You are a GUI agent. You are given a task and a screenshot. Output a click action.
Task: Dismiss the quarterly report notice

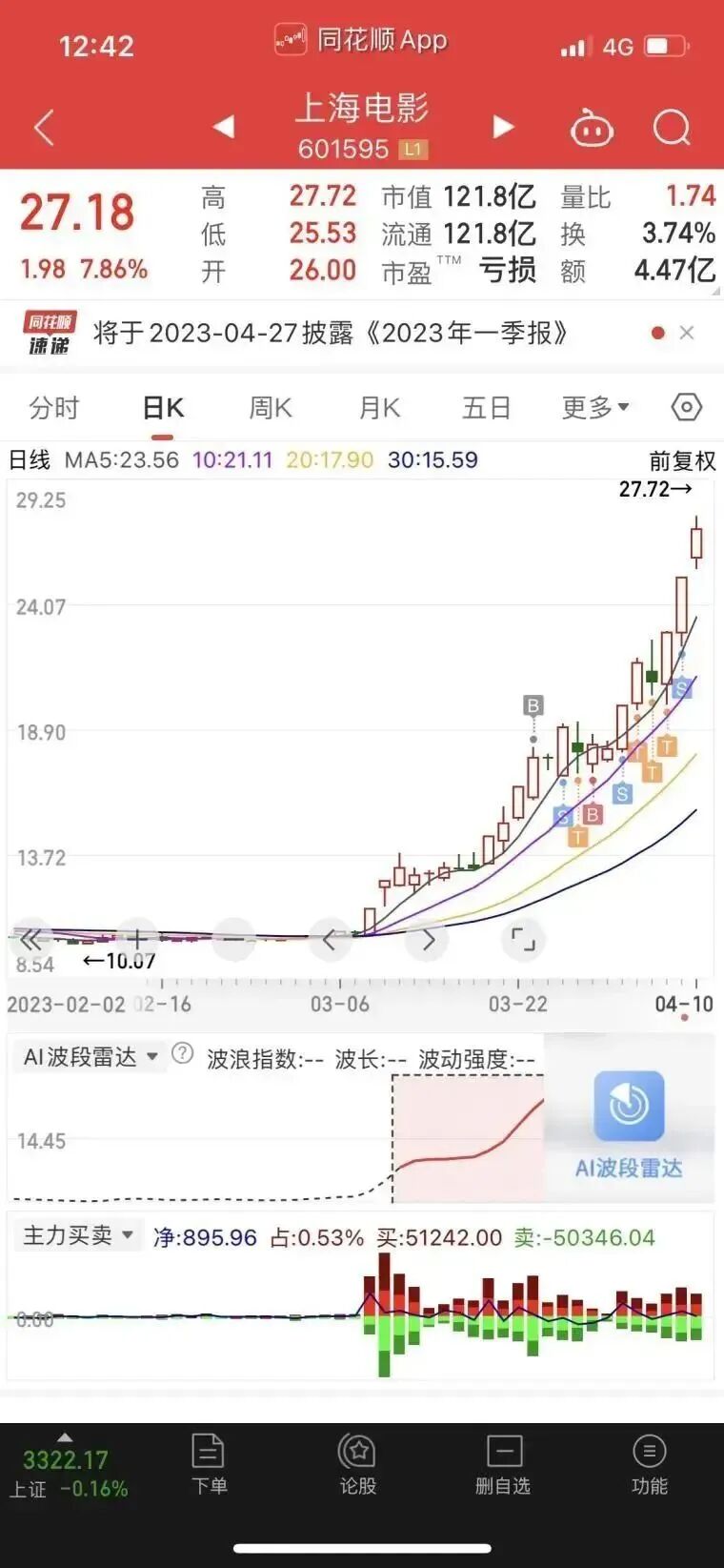click(687, 333)
